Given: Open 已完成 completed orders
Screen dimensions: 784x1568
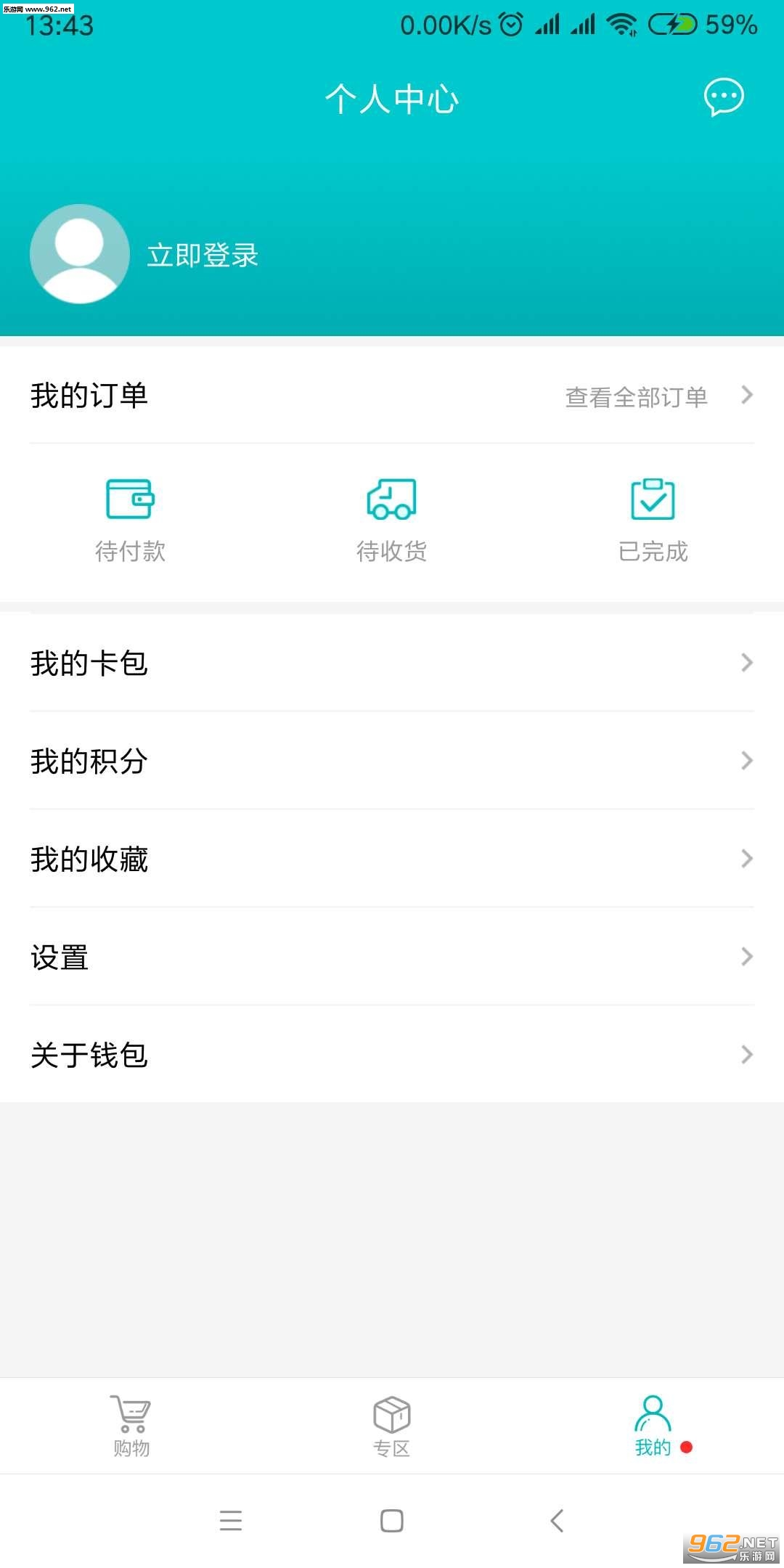Looking at the screenshot, I should tap(653, 520).
